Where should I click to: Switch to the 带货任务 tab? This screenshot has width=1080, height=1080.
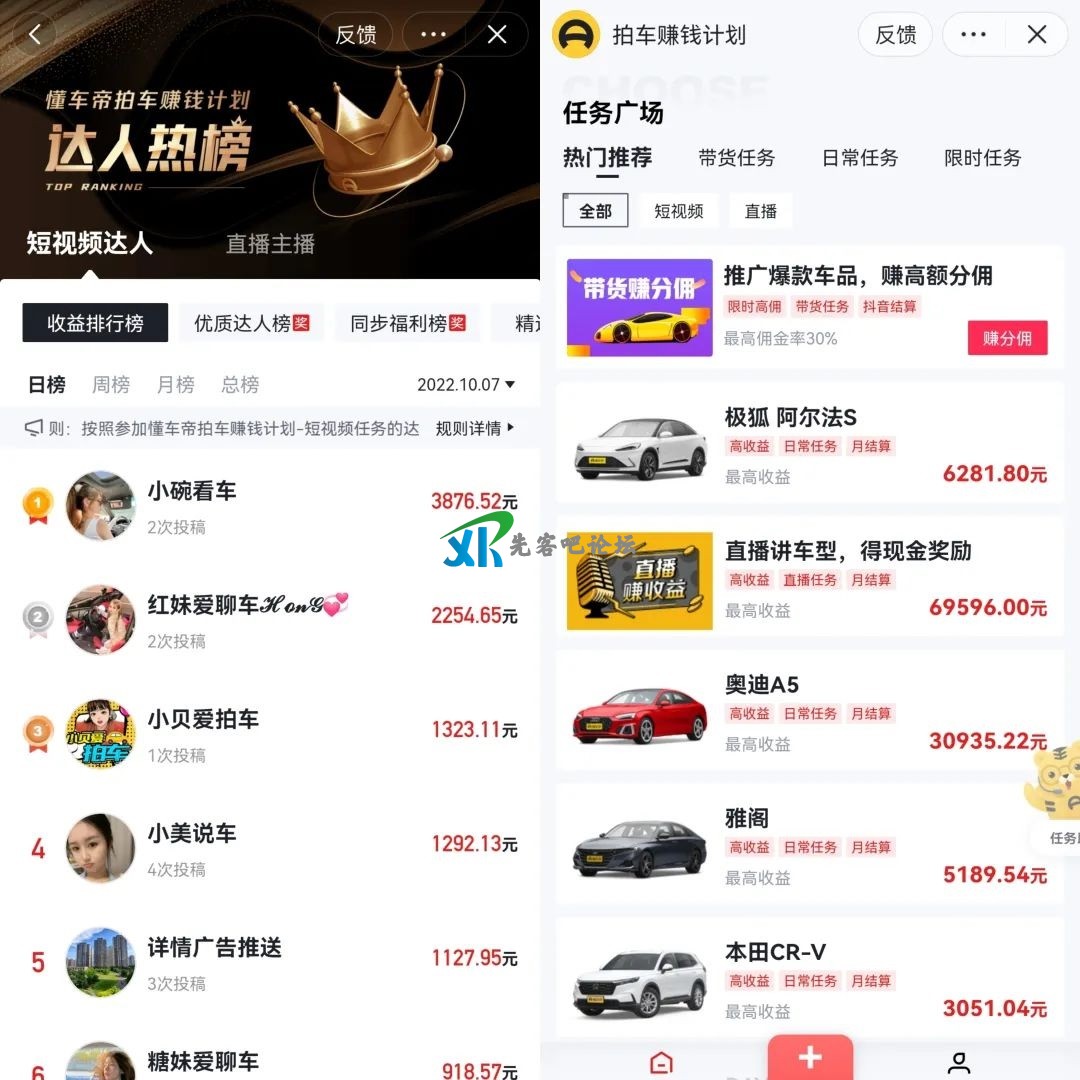click(736, 158)
